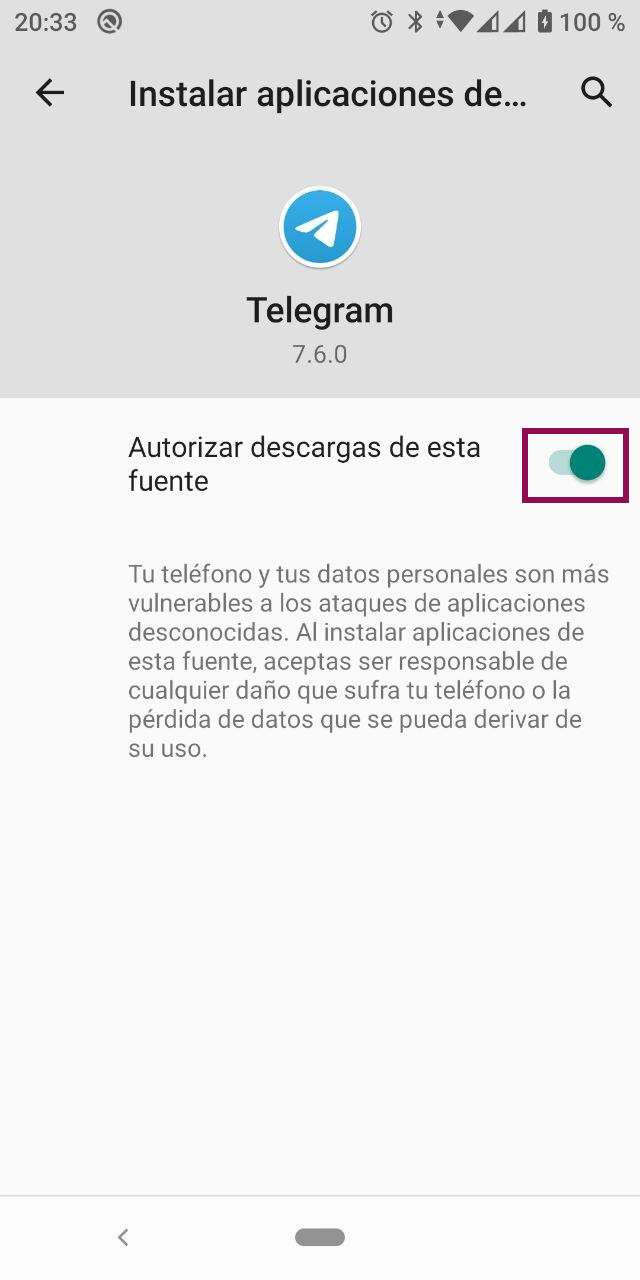640x1280 pixels.
Task: Open the search magnifier icon
Action: 596,93
